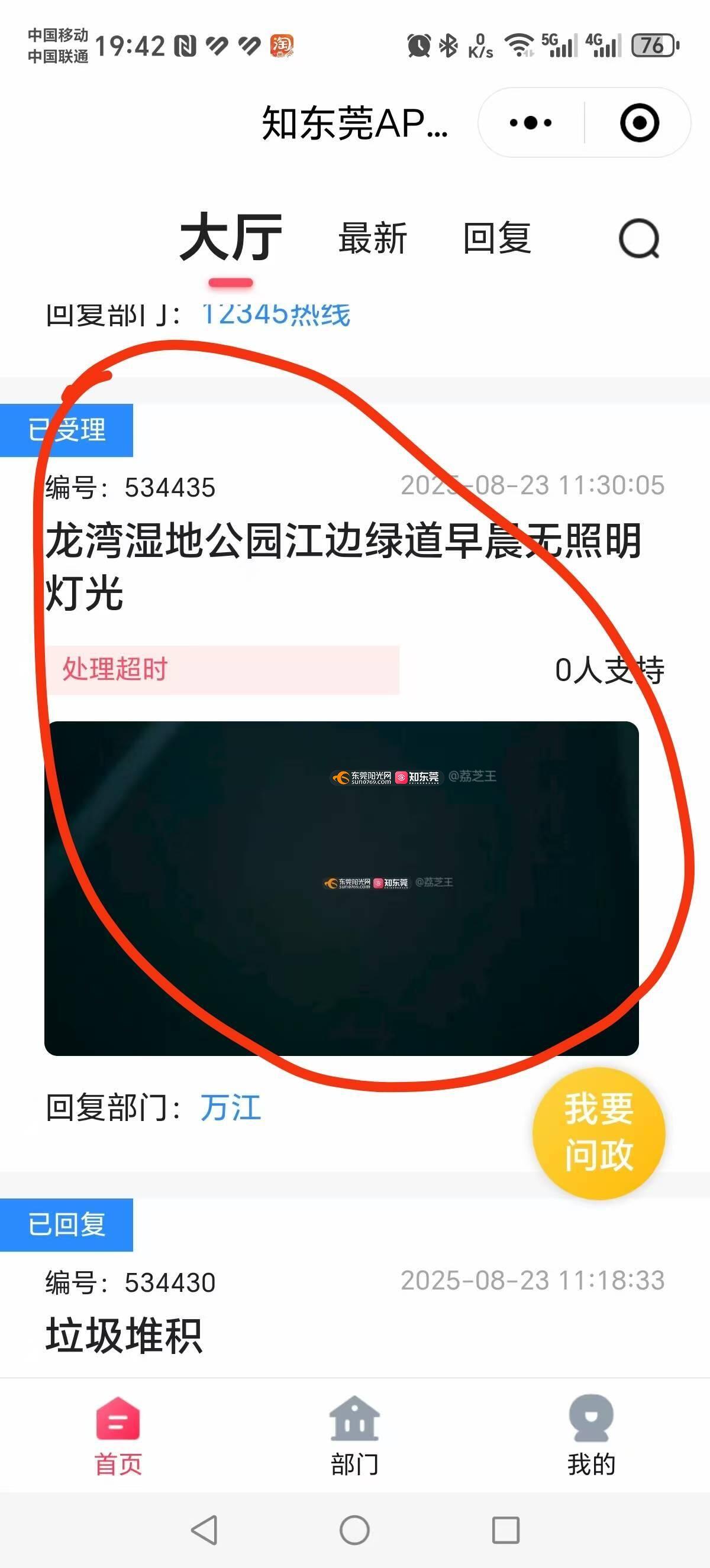Open the 万江 reply department link
The height and width of the screenshot is (1568, 710).
[231, 1108]
